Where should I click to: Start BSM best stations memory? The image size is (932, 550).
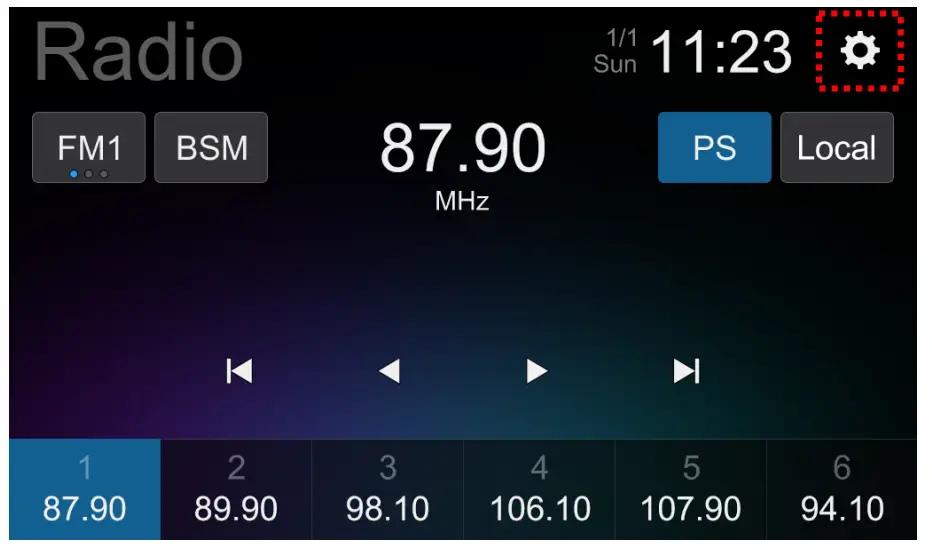(x=211, y=148)
